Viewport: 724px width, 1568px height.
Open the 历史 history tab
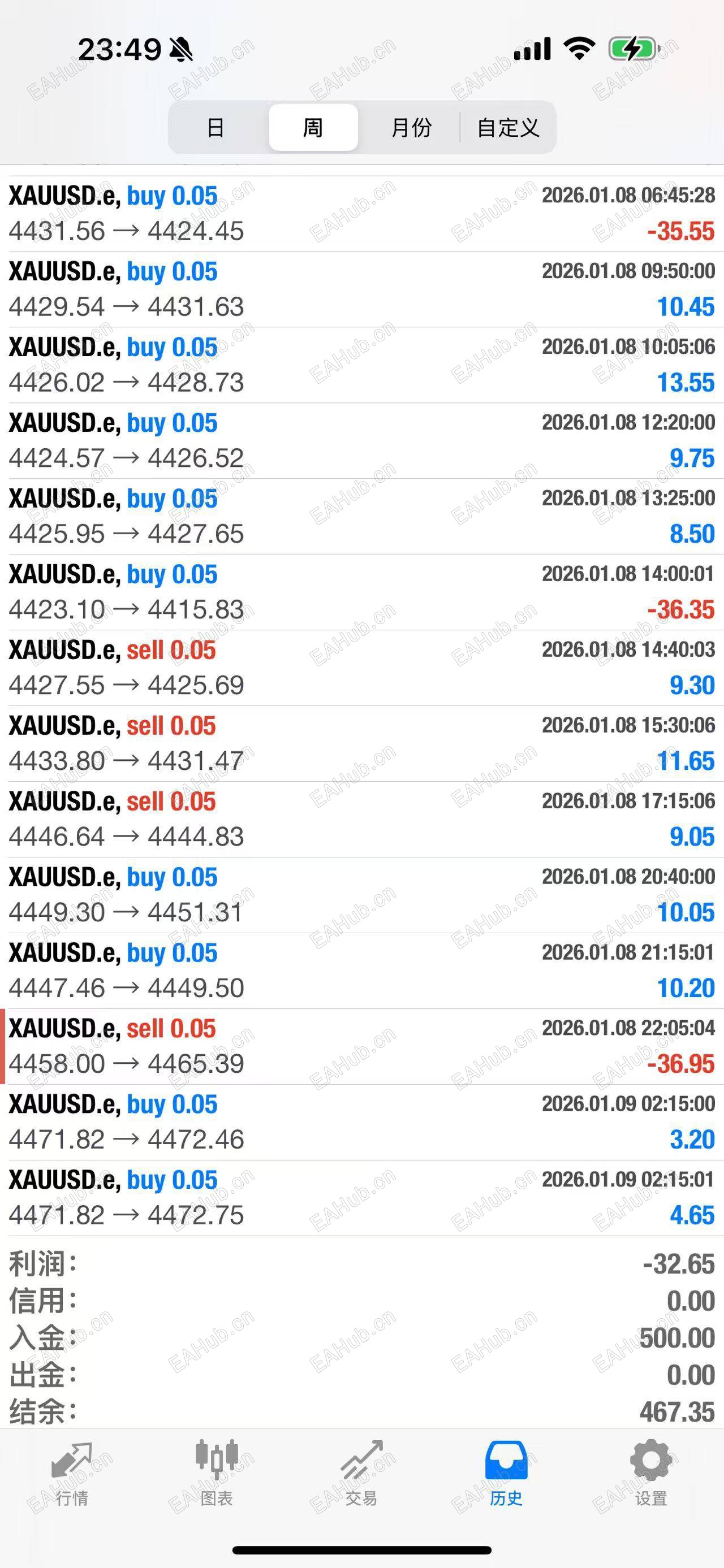tap(506, 1473)
